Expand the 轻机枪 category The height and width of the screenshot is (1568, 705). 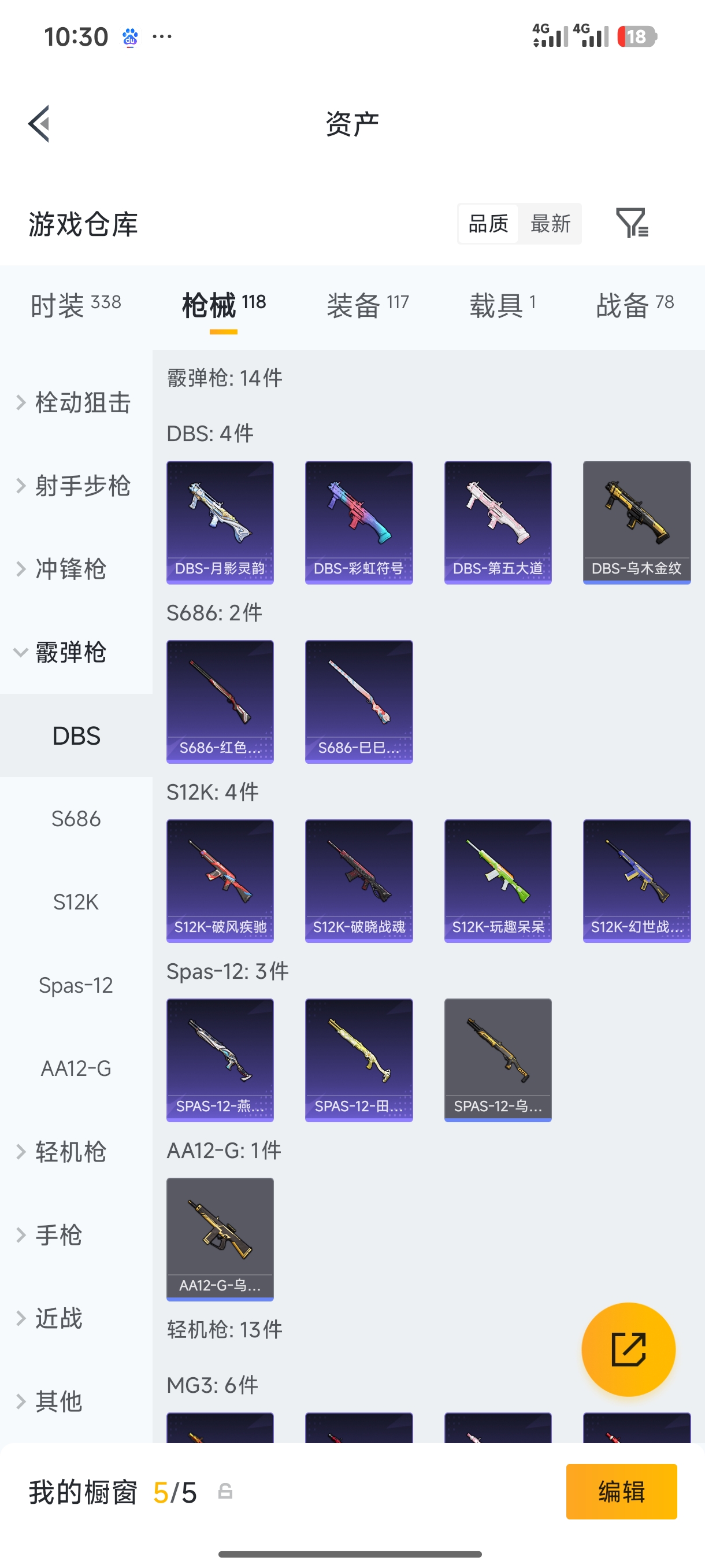pos(76,1151)
